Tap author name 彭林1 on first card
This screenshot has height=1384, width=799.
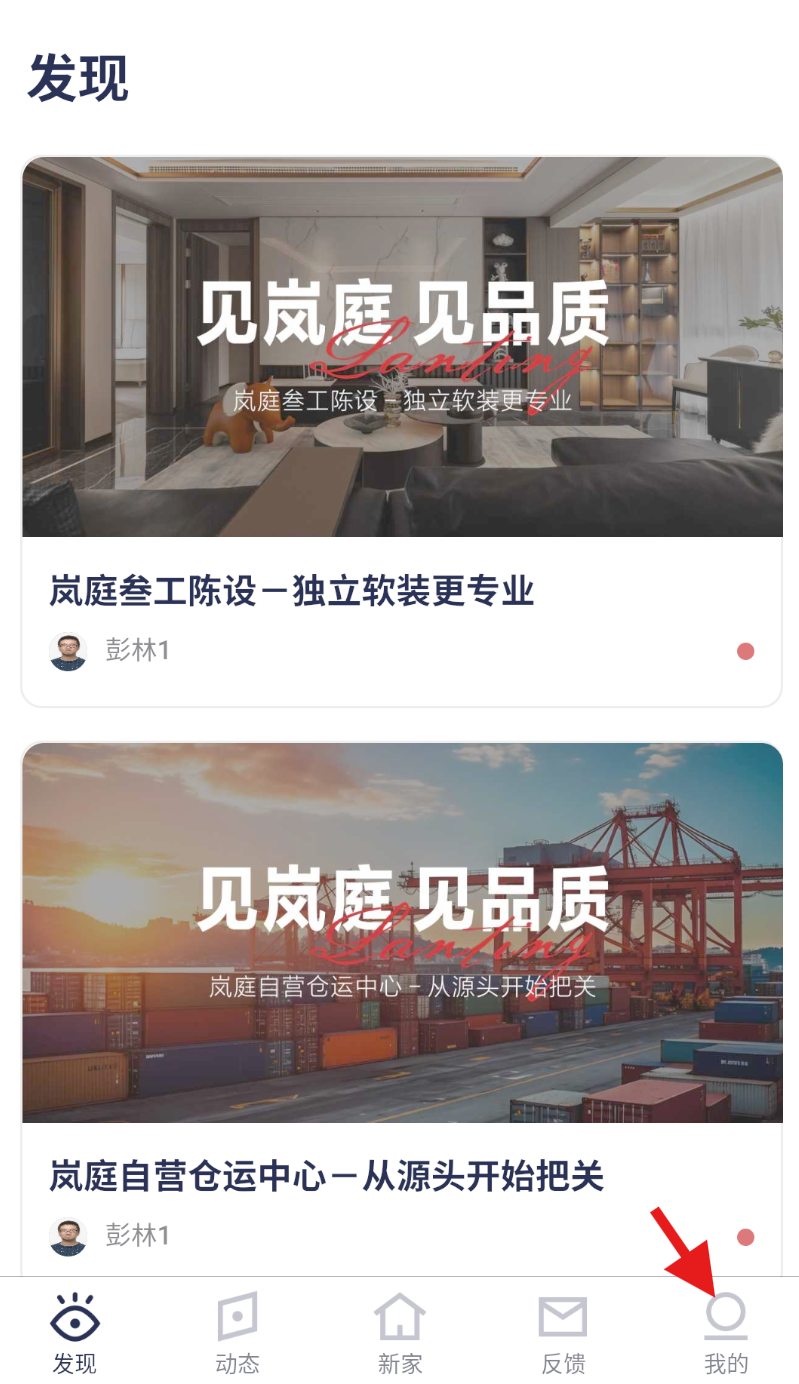coord(138,650)
